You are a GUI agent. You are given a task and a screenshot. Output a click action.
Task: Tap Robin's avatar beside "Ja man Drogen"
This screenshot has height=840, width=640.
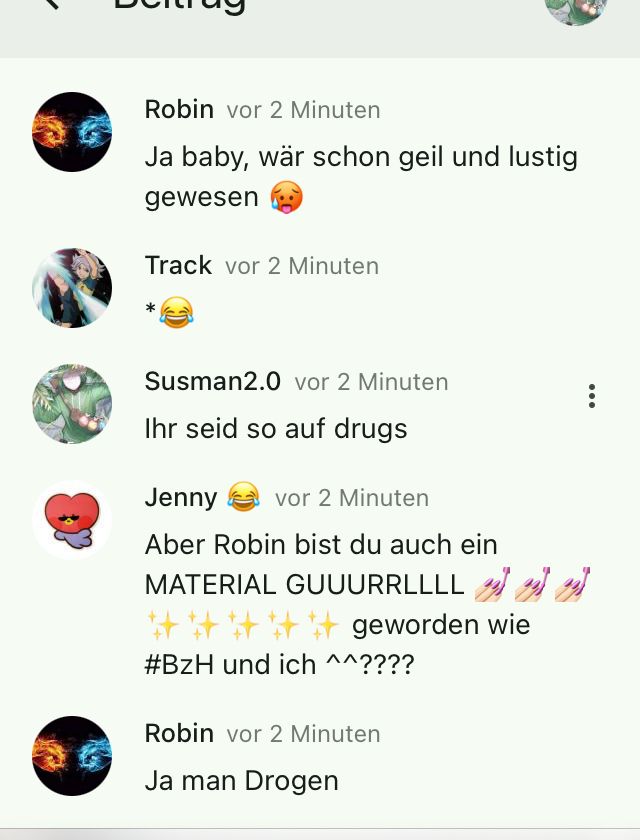tap(72, 756)
